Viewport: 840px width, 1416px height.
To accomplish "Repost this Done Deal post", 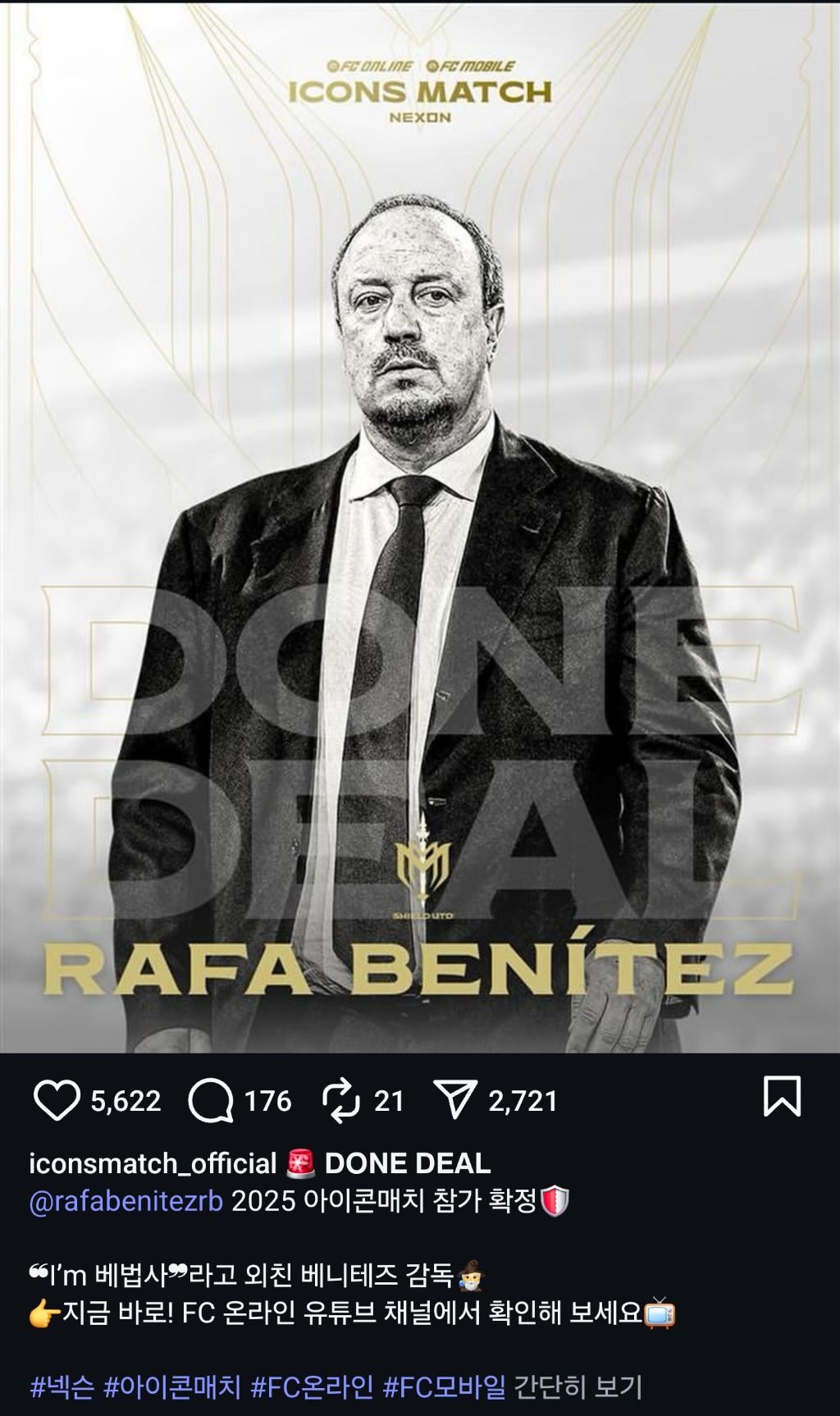I will 340,1100.
